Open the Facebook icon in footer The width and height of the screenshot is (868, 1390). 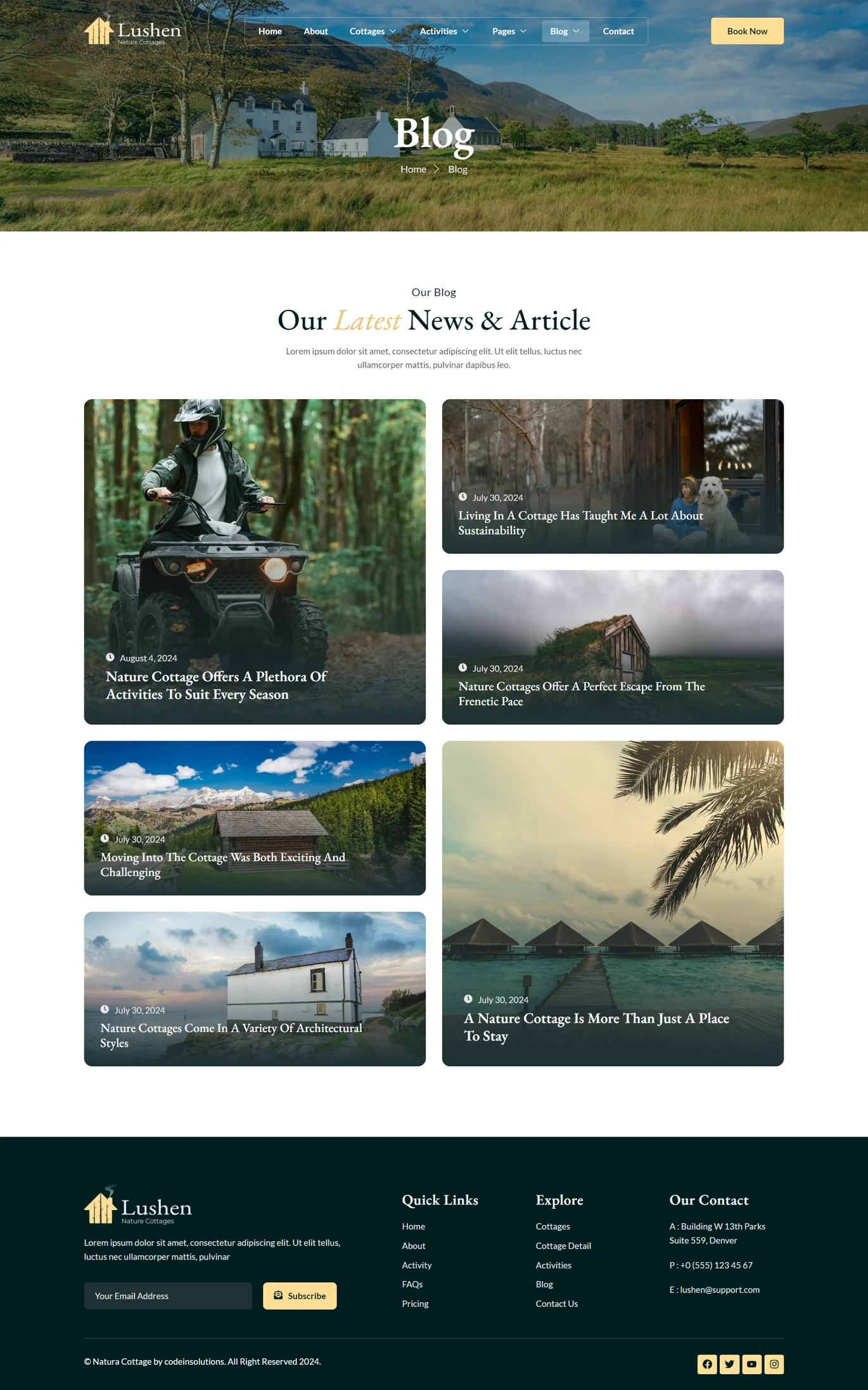(x=707, y=1364)
